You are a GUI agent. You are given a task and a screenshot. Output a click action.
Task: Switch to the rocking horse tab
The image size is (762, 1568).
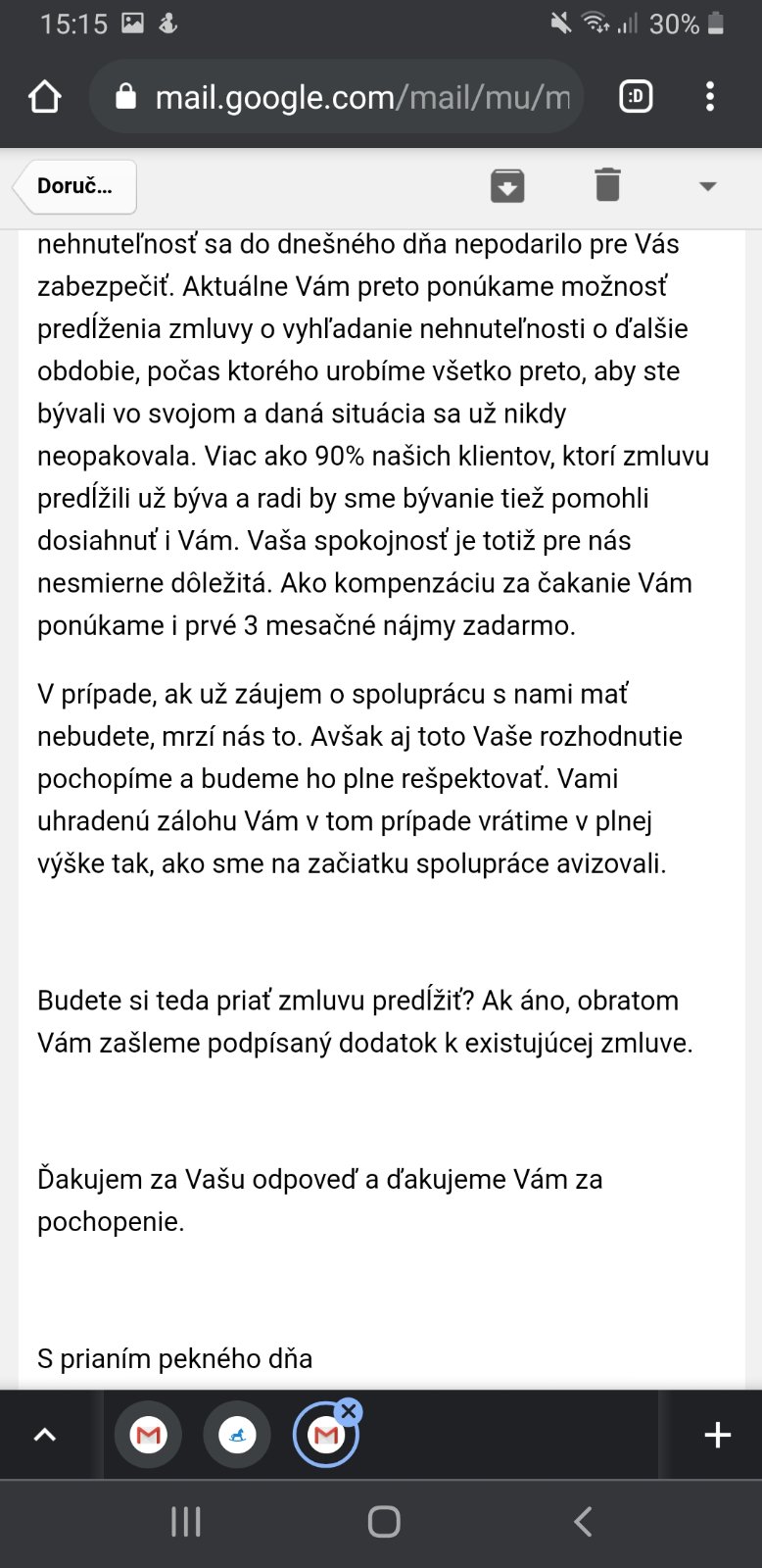[237, 1435]
